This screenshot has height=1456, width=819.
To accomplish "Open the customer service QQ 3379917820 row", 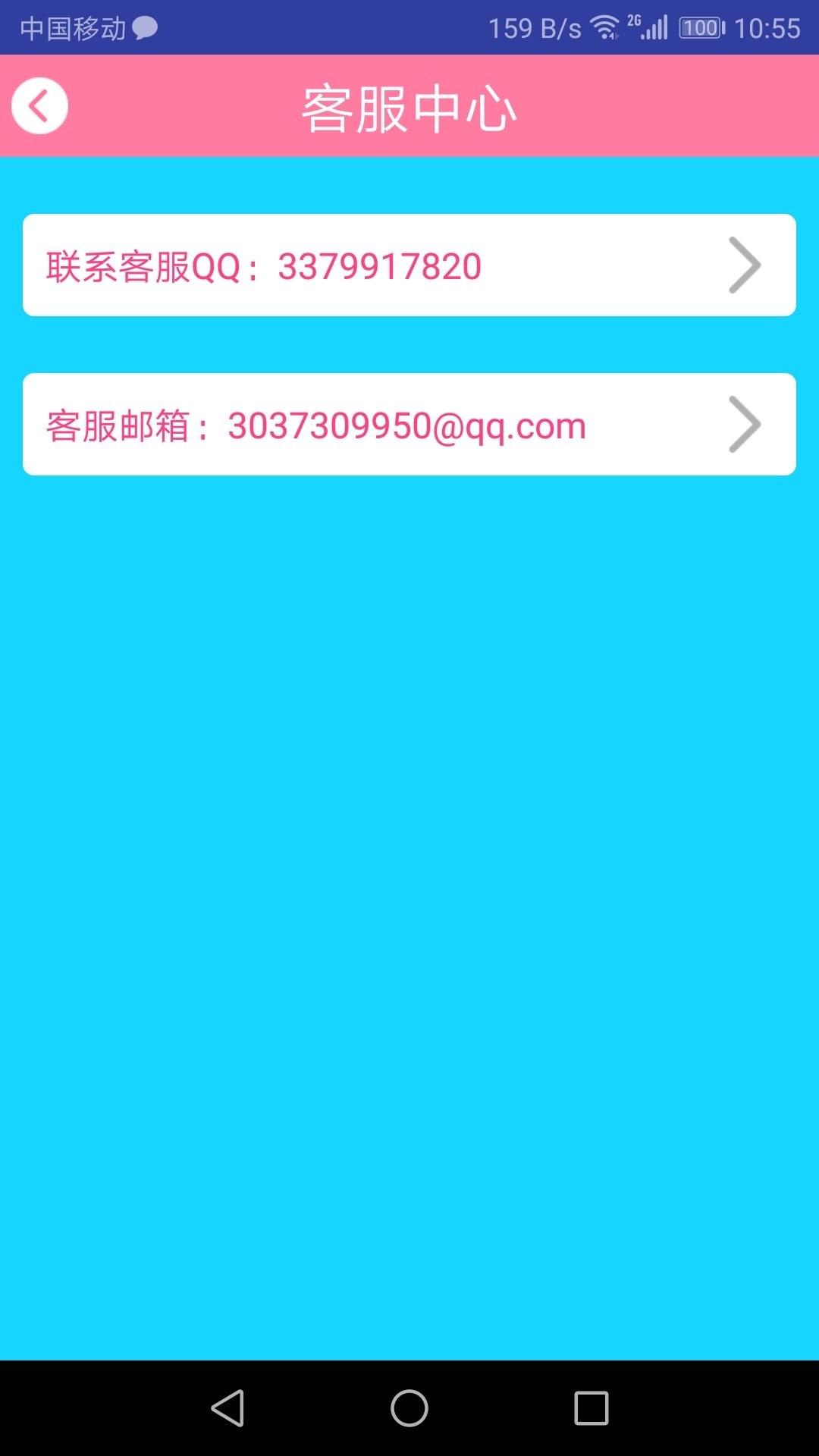I will pos(409,265).
